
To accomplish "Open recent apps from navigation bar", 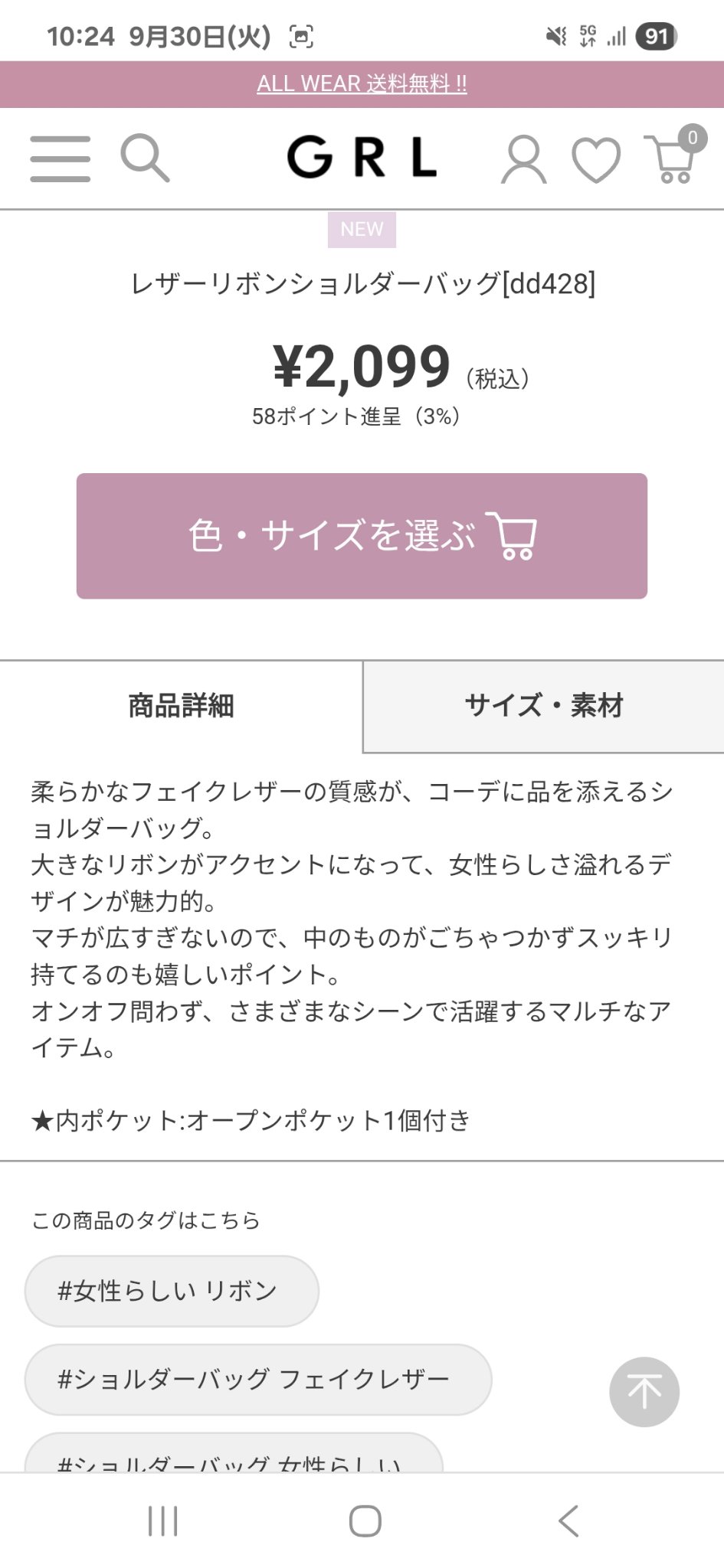I will 162,1520.
